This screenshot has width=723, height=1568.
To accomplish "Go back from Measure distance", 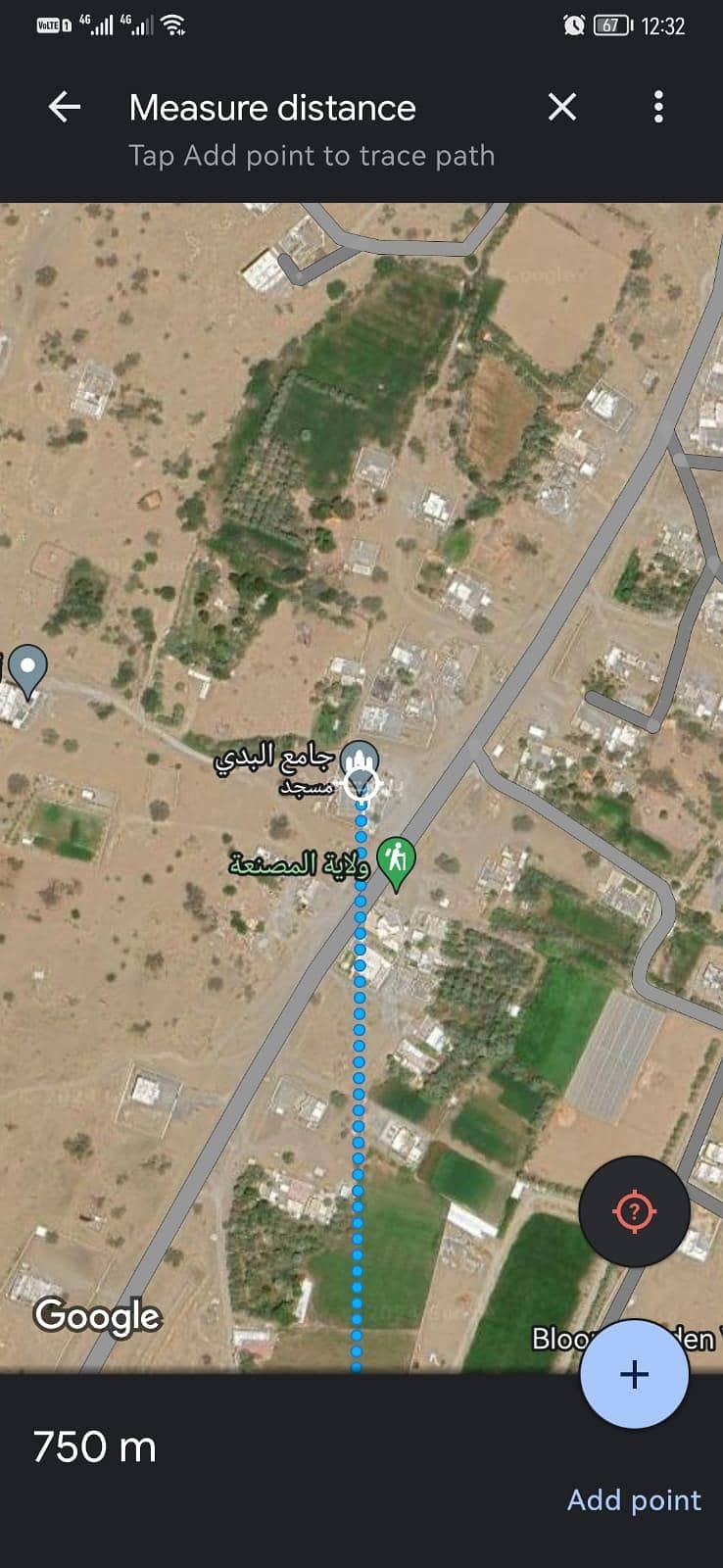I will coord(65,107).
